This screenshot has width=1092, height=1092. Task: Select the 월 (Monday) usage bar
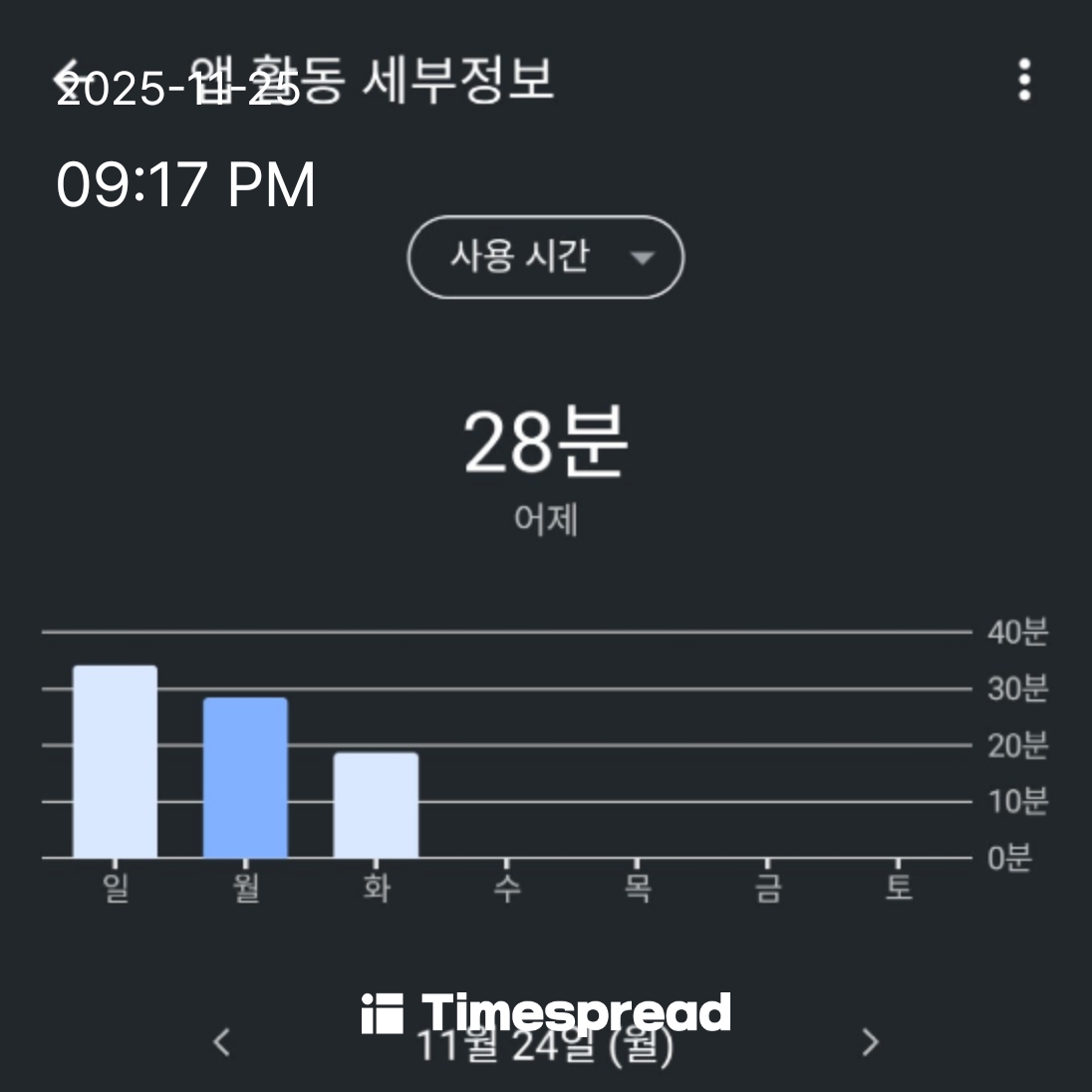245,777
